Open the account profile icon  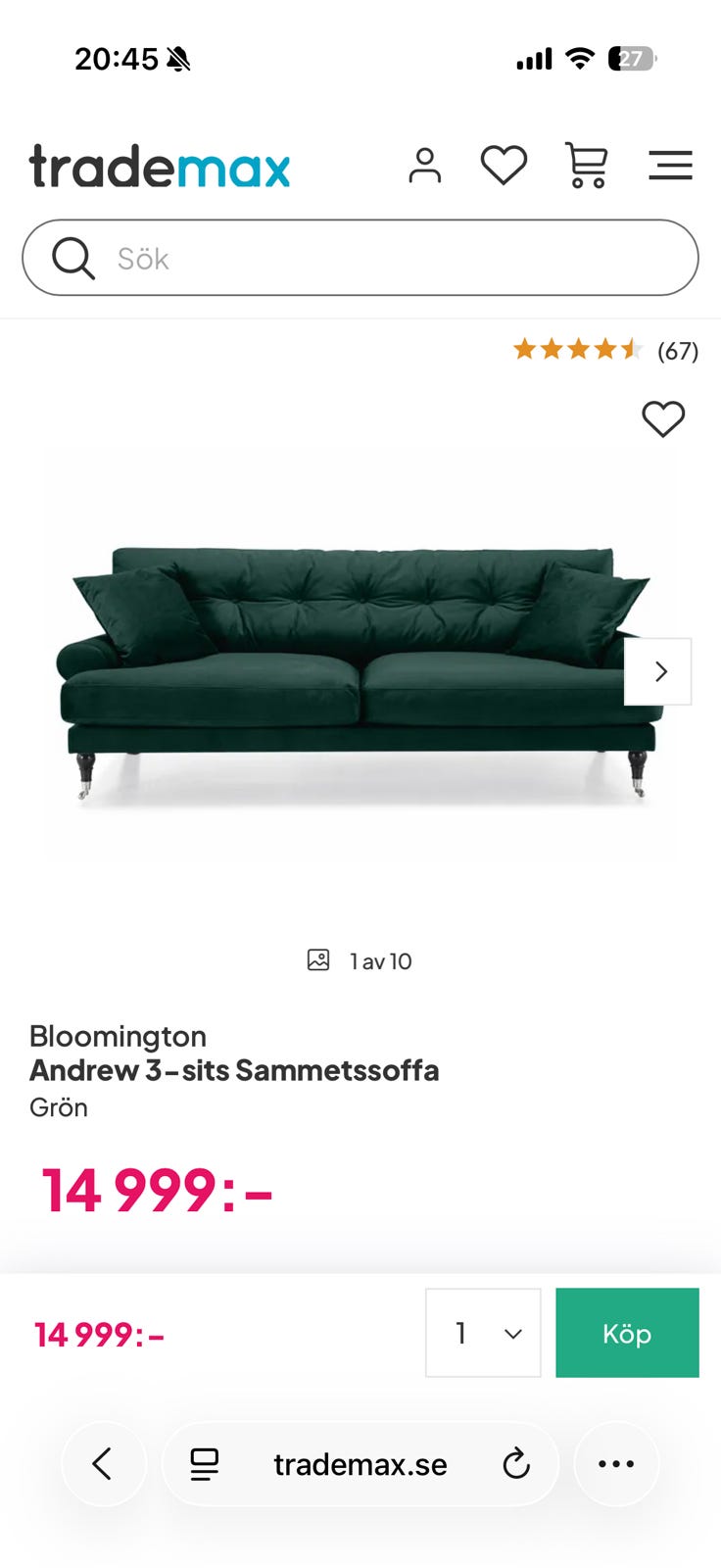point(424,166)
